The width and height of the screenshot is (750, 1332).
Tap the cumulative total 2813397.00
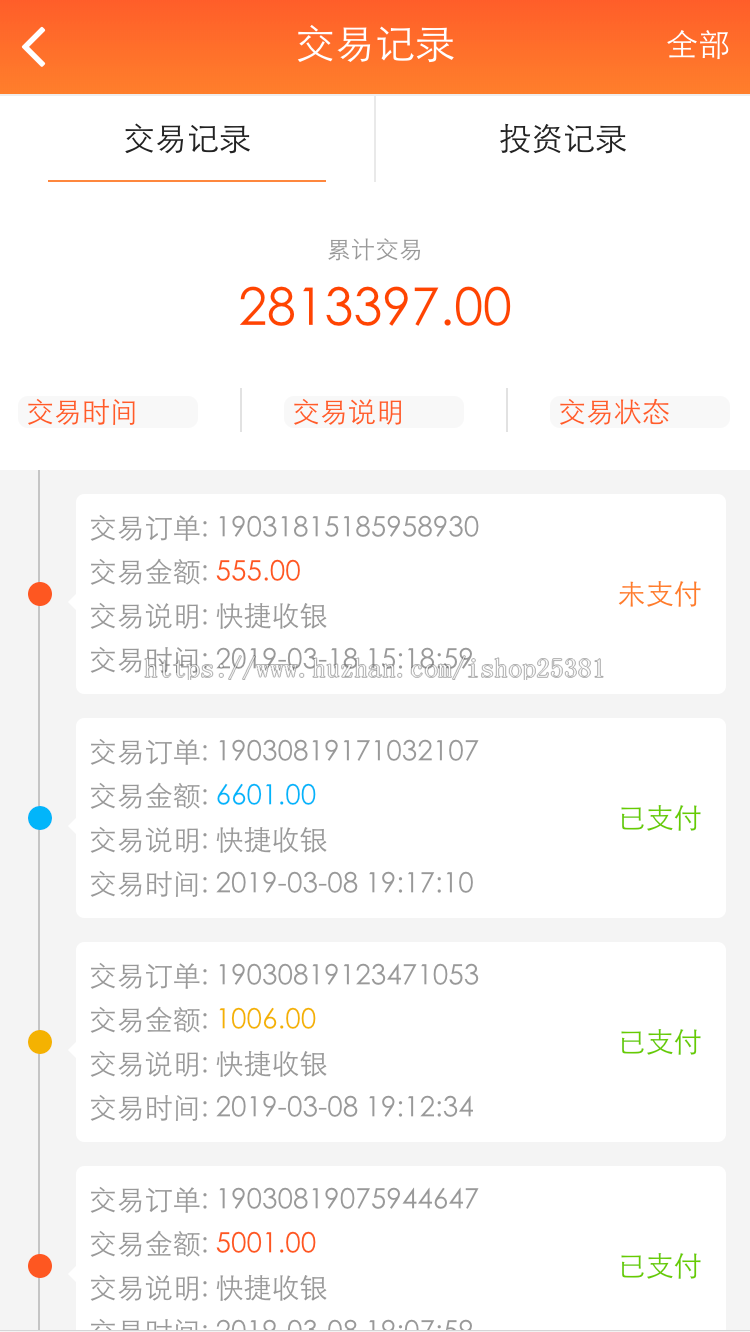(x=375, y=306)
